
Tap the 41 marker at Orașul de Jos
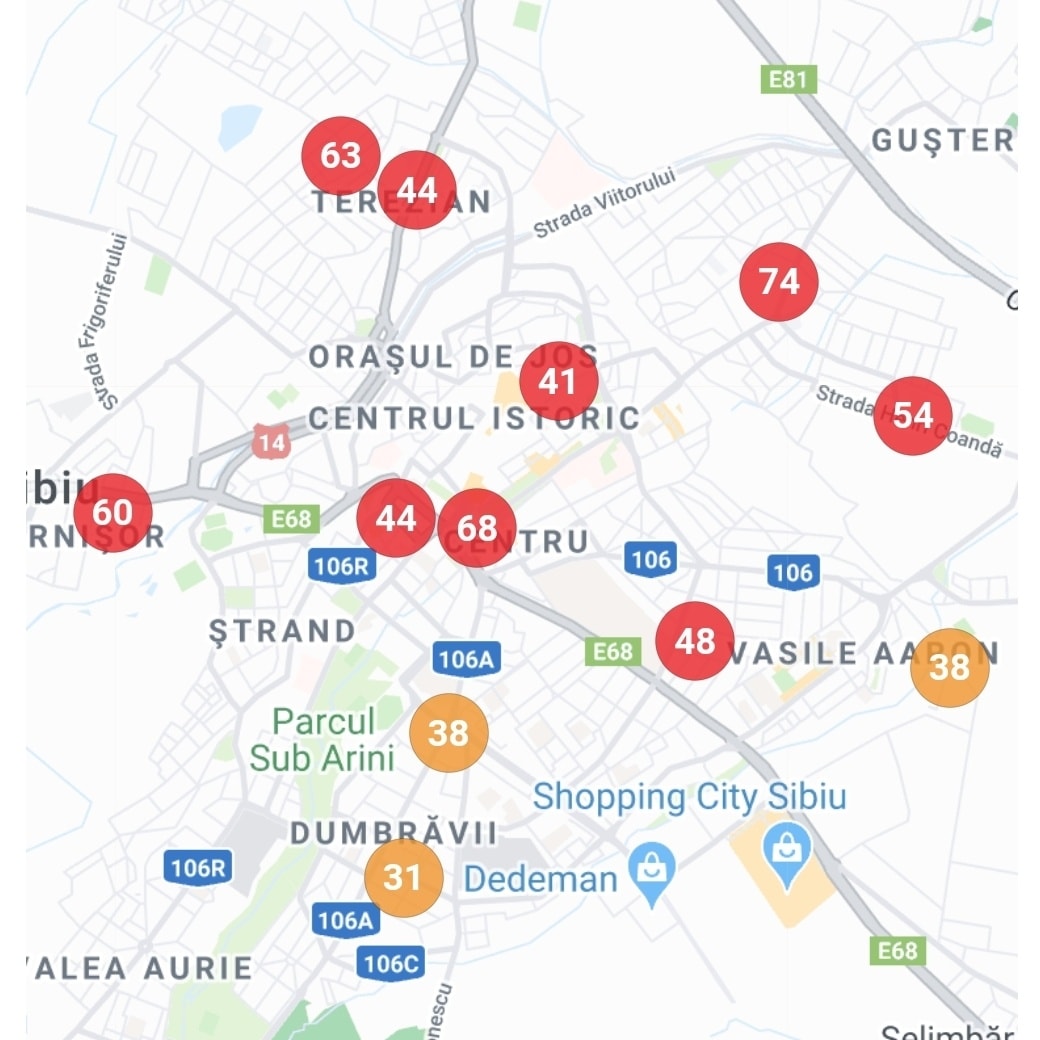click(x=558, y=381)
